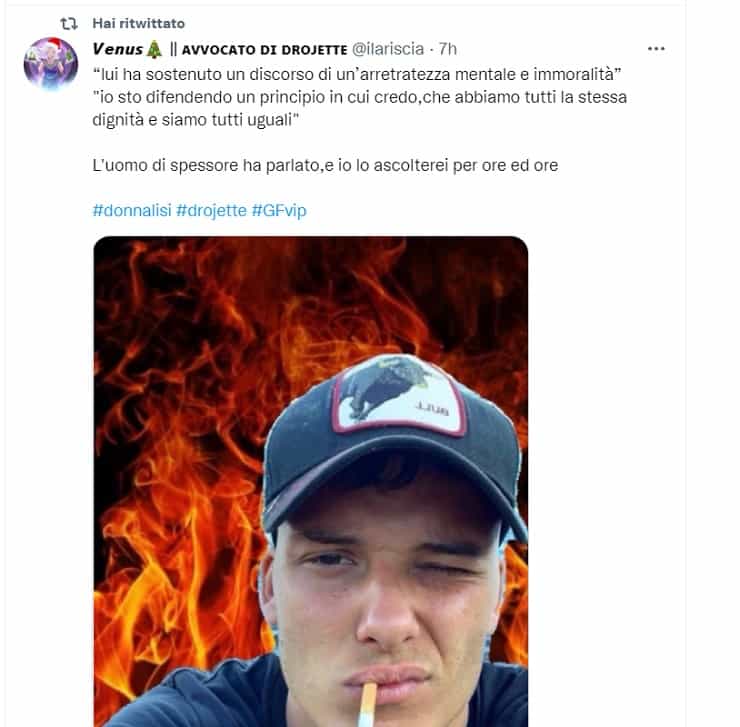
Task: Open the #donnalisi hashtag
Action: click(131, 211)
